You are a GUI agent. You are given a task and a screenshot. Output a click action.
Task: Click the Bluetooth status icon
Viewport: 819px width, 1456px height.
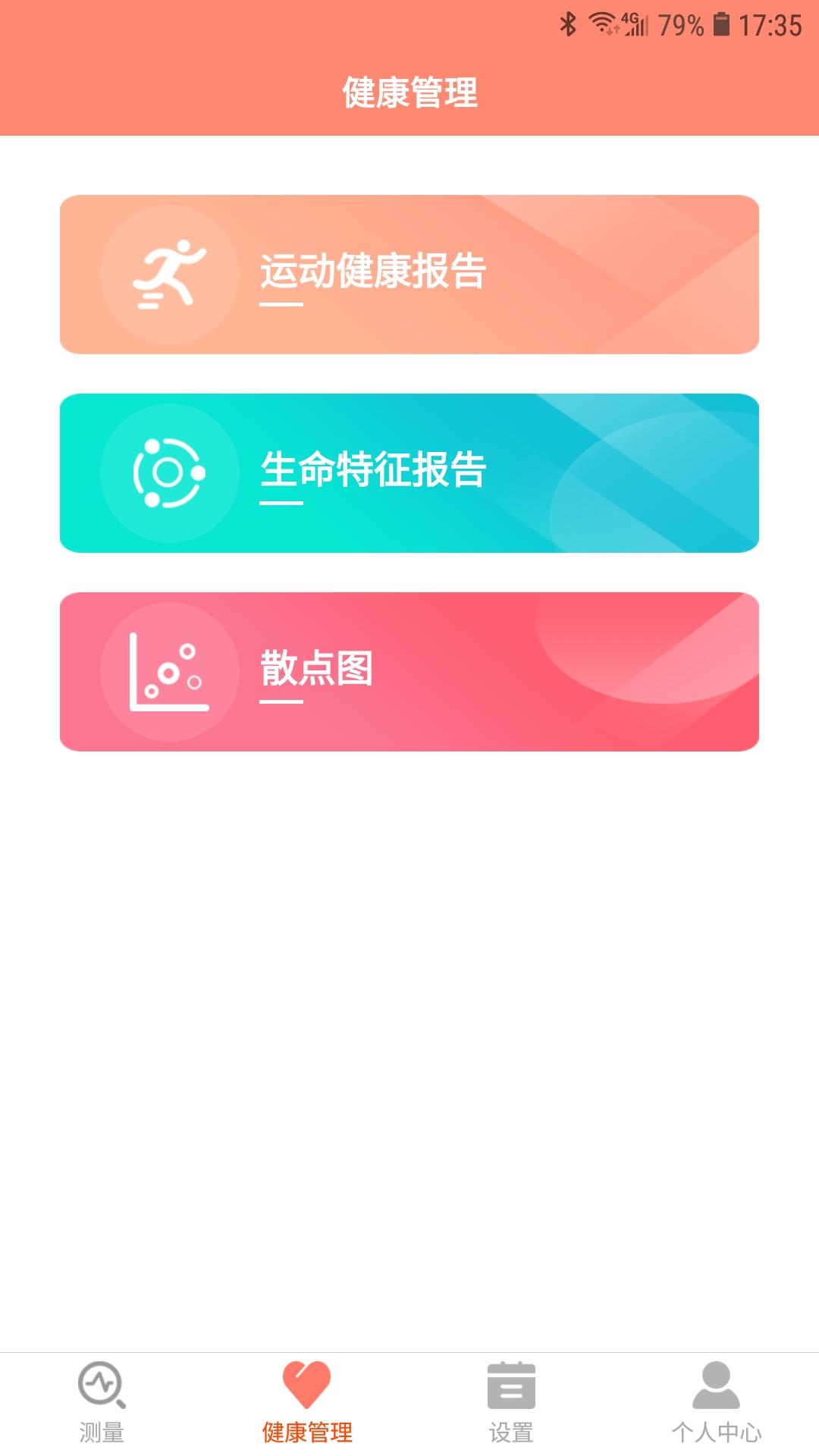click(566, 23)
